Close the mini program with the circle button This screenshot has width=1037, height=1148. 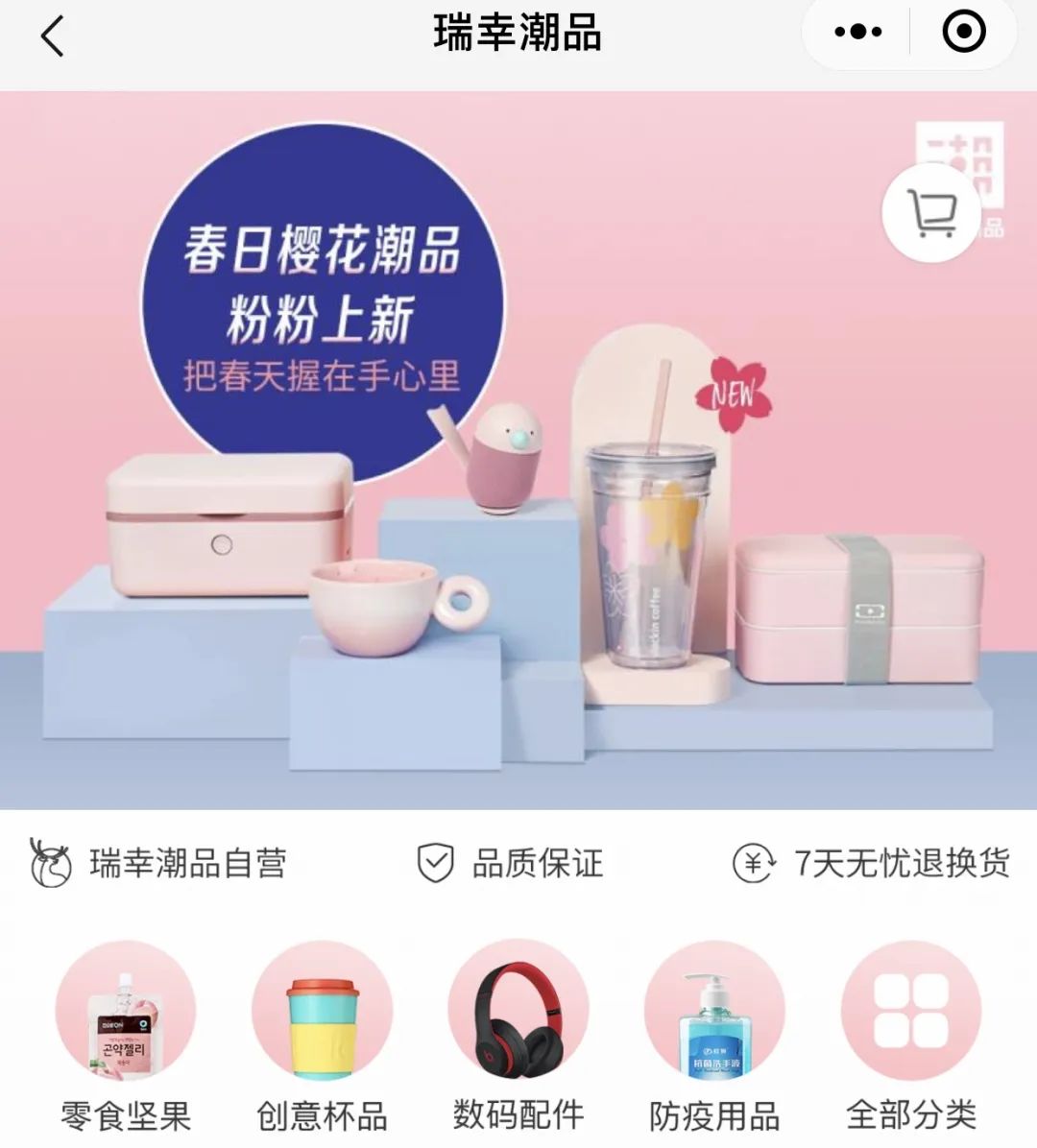coord(964,33)
